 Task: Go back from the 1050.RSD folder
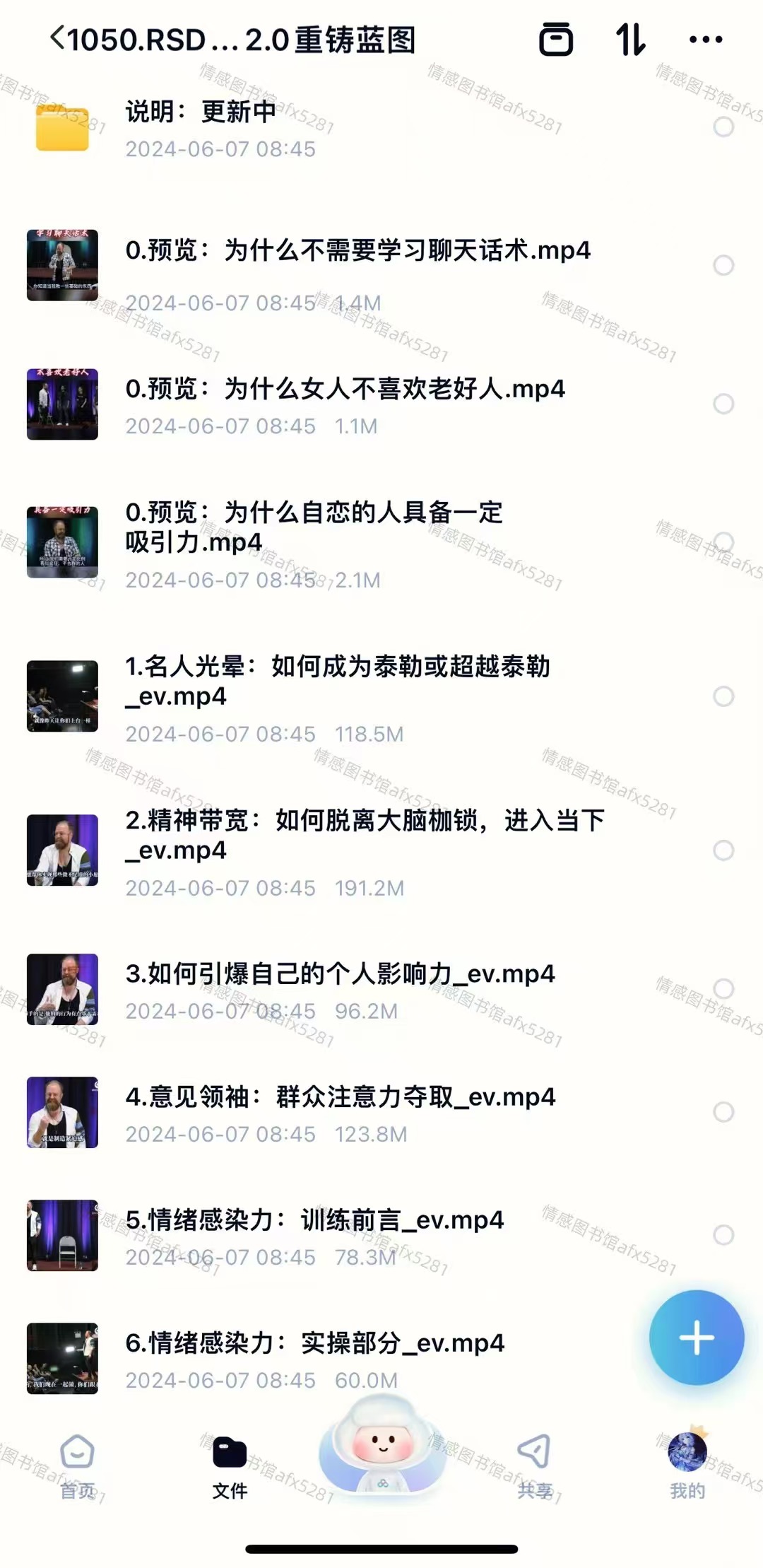[58, 38]
